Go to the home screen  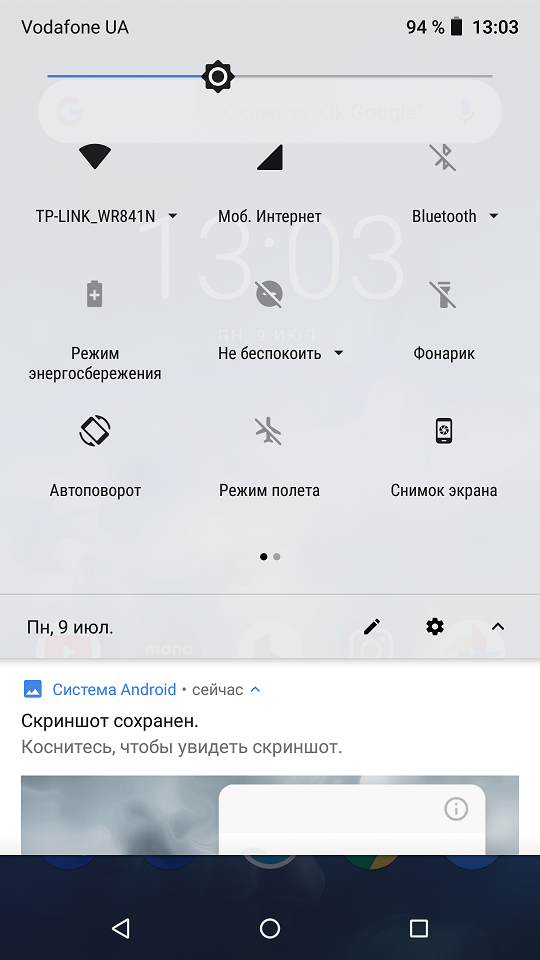(269, 929)
